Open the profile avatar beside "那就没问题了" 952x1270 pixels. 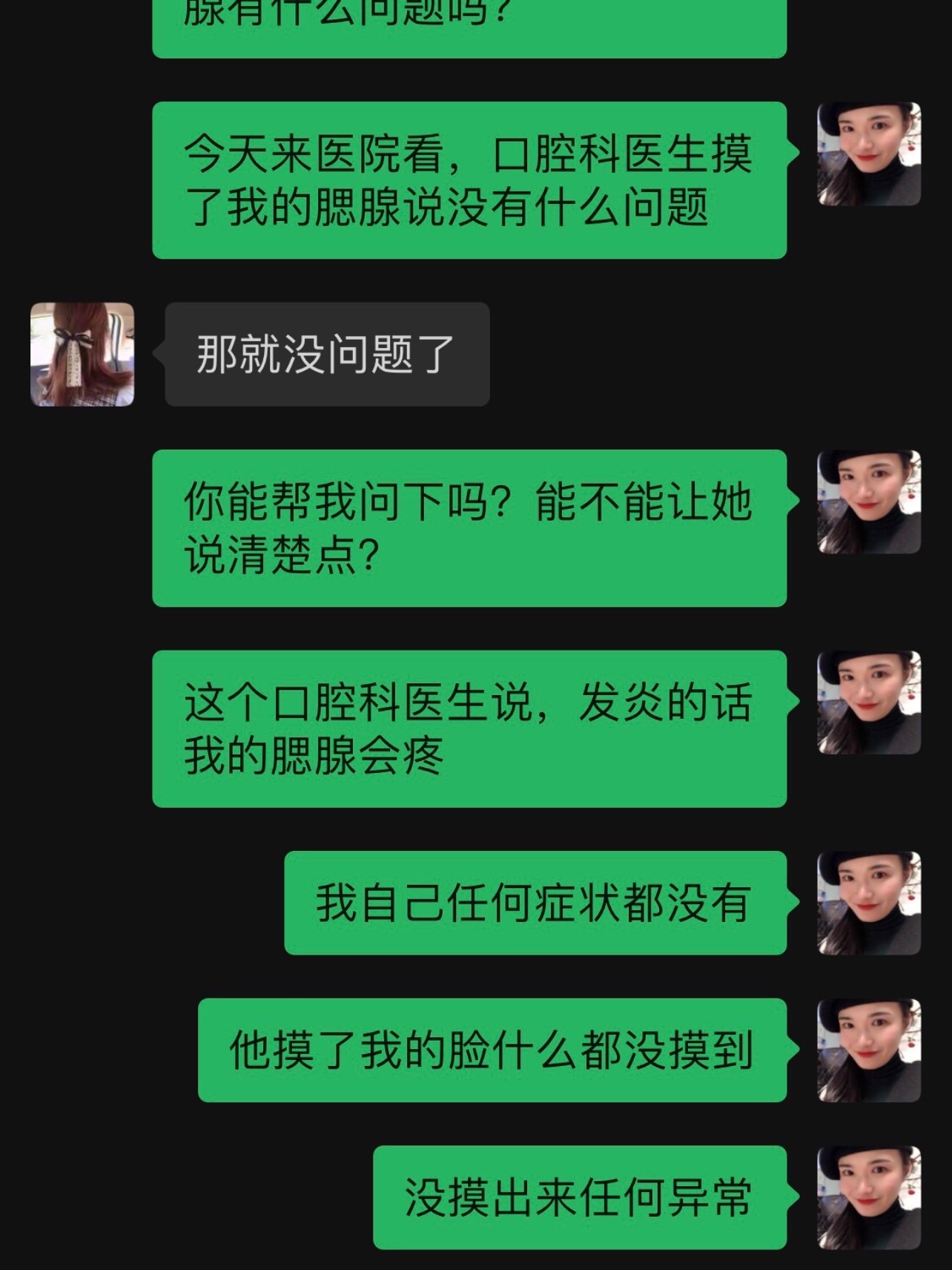click(x=82, y=354)
